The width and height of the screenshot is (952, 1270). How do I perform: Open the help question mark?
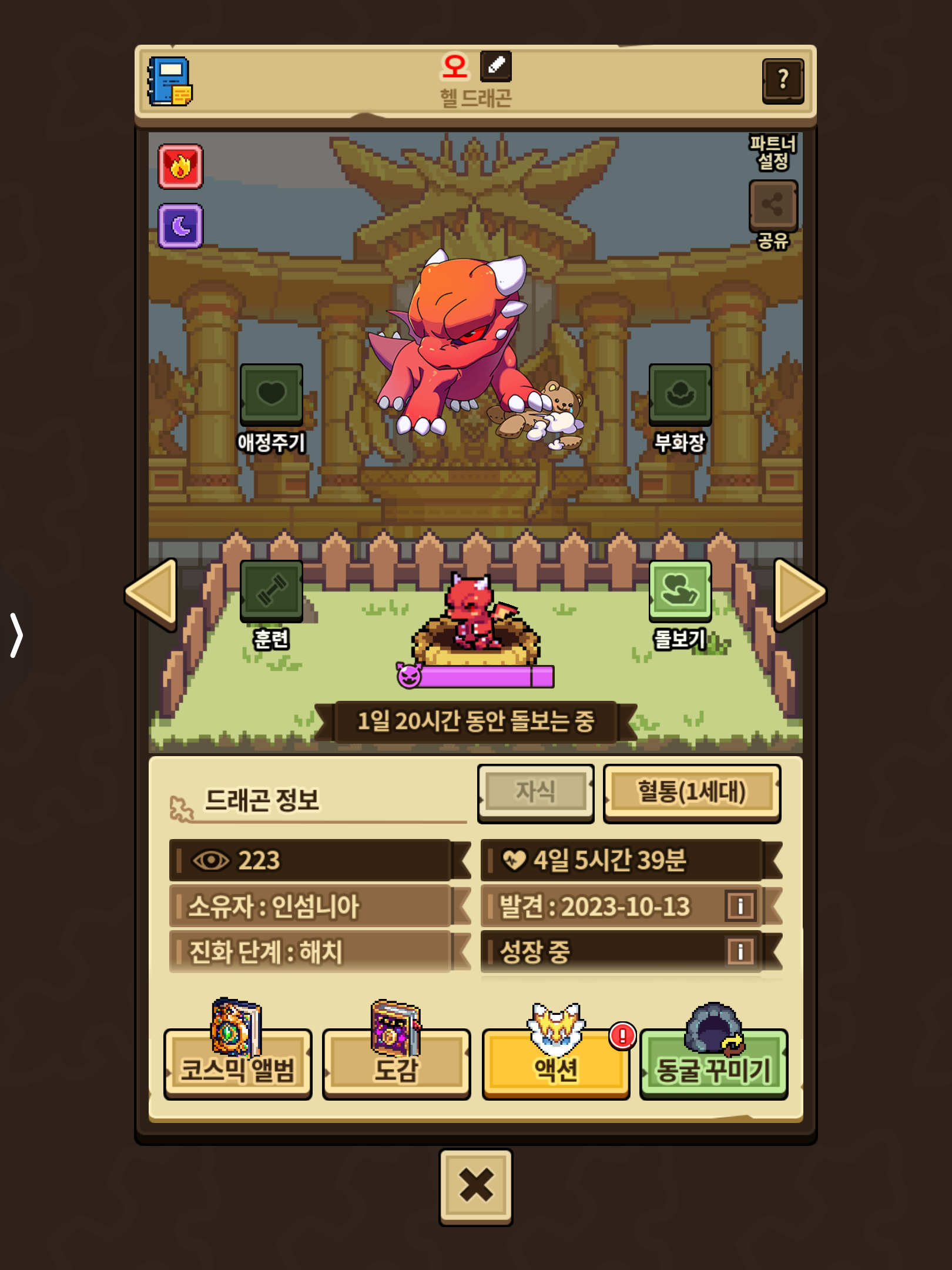coord(782,81)
